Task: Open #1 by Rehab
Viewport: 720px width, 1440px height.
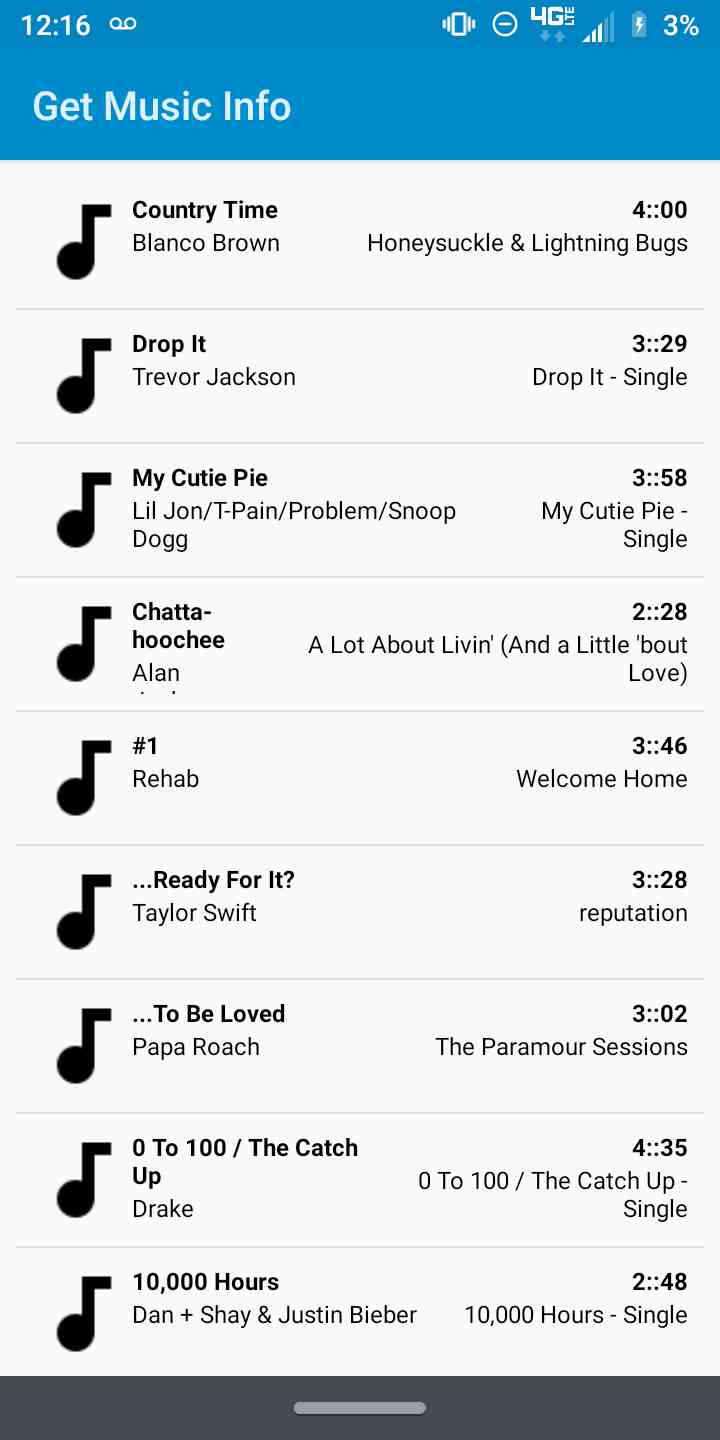Action: pyautogui.click(x=360, y=777)
